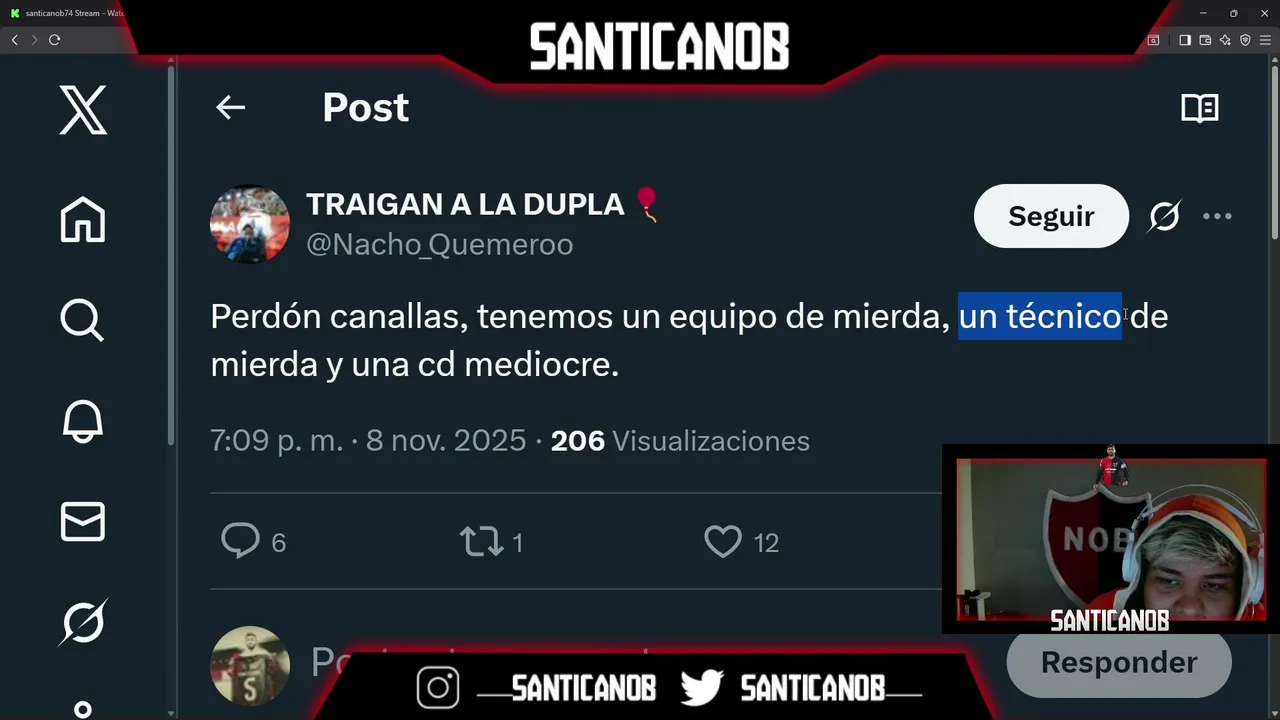Open the @Nacho_Quemeroo handle
The width and height of the screenshot is (1280, 720).
pos(439,244)
